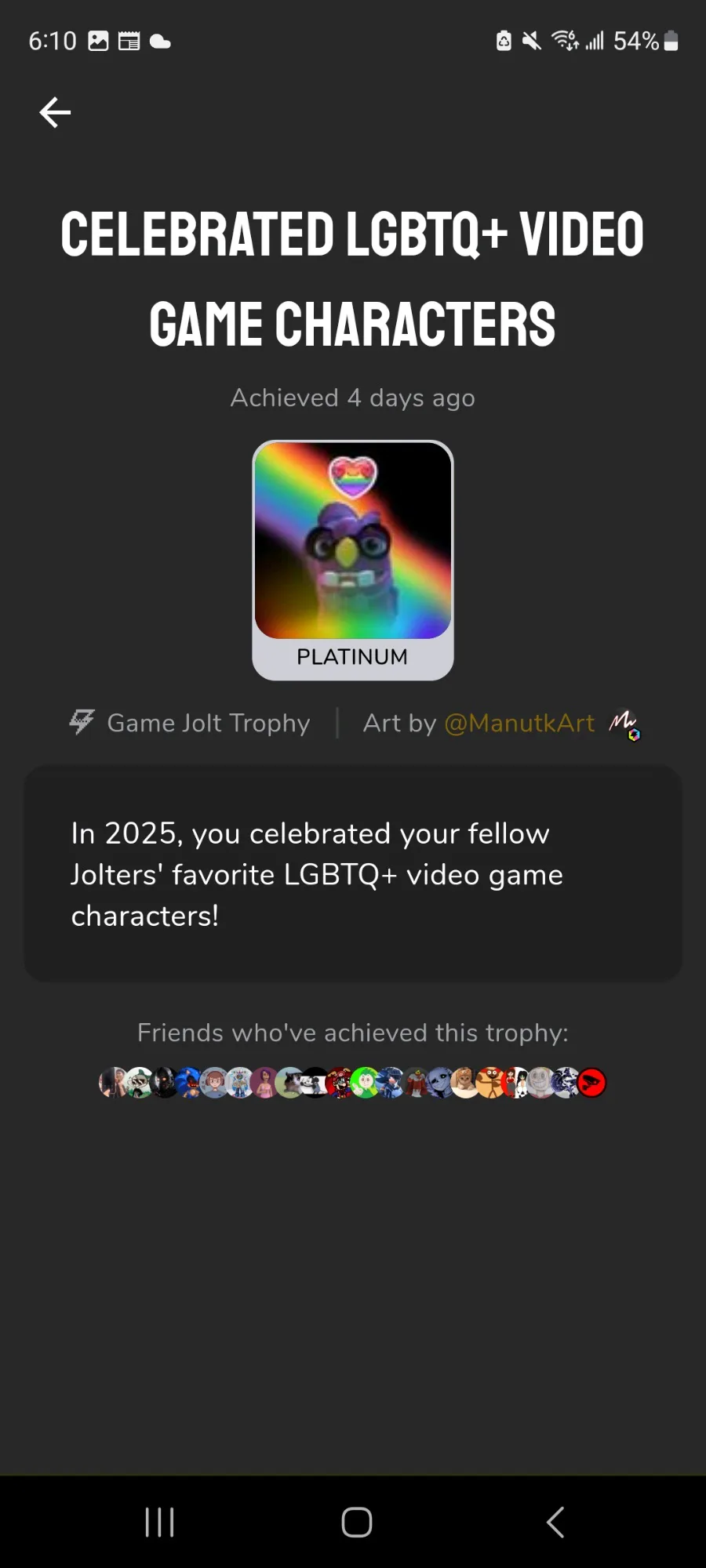
Task: Open the @ManutkArt artist profile link
Action: (519, 723)
